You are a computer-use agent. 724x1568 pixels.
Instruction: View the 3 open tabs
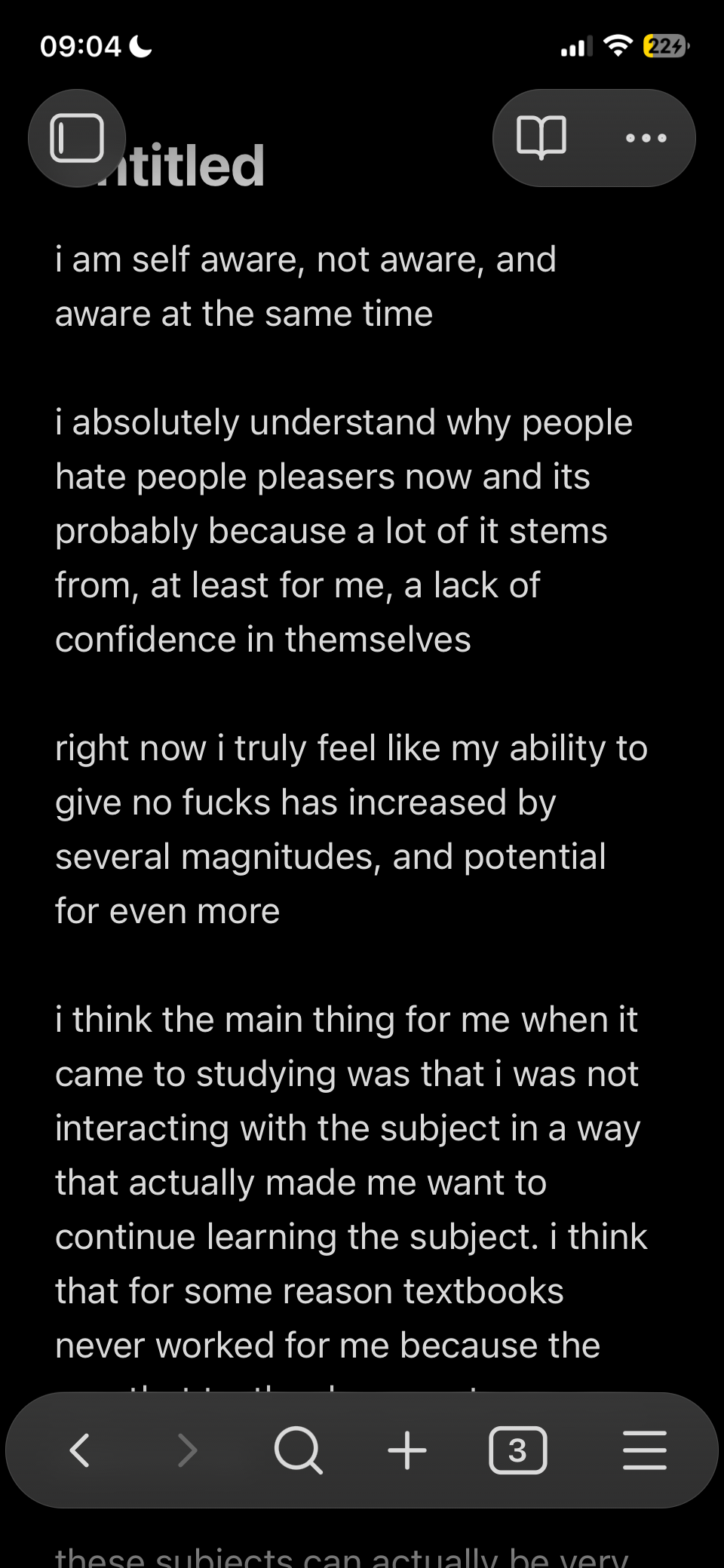517,1450
